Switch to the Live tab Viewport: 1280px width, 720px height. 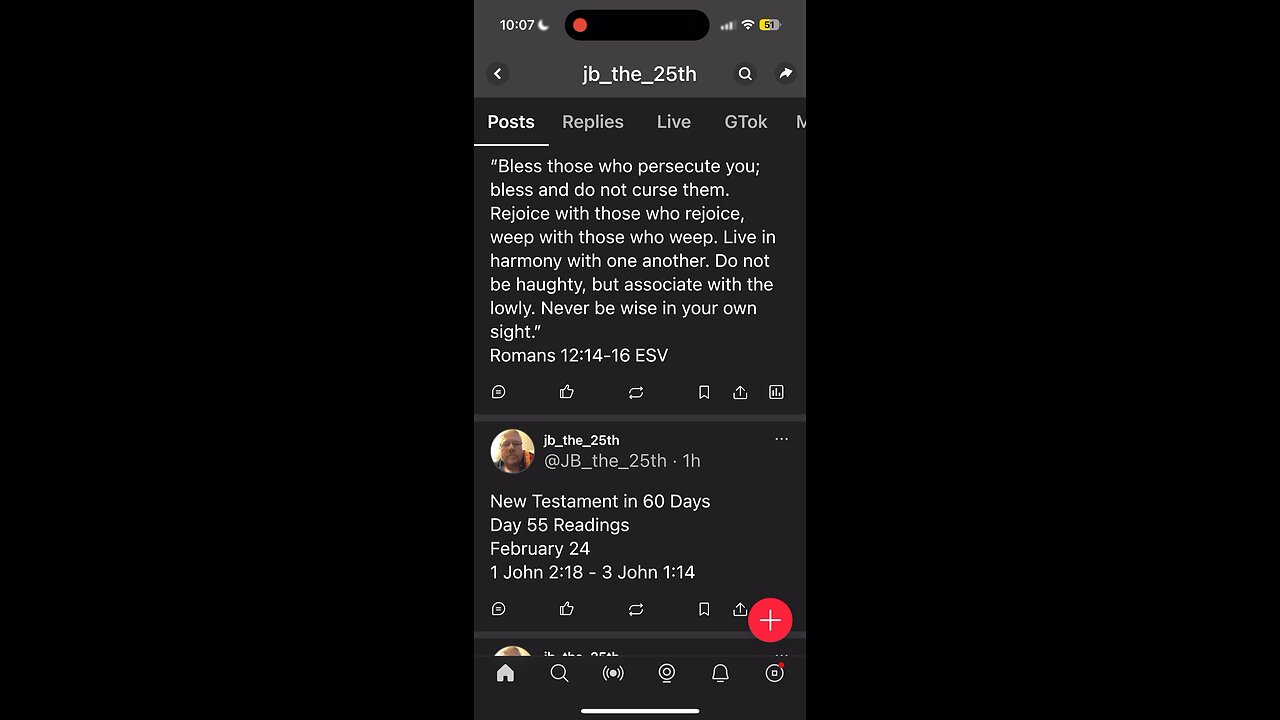pyautogui.click(x=673, y=122)
